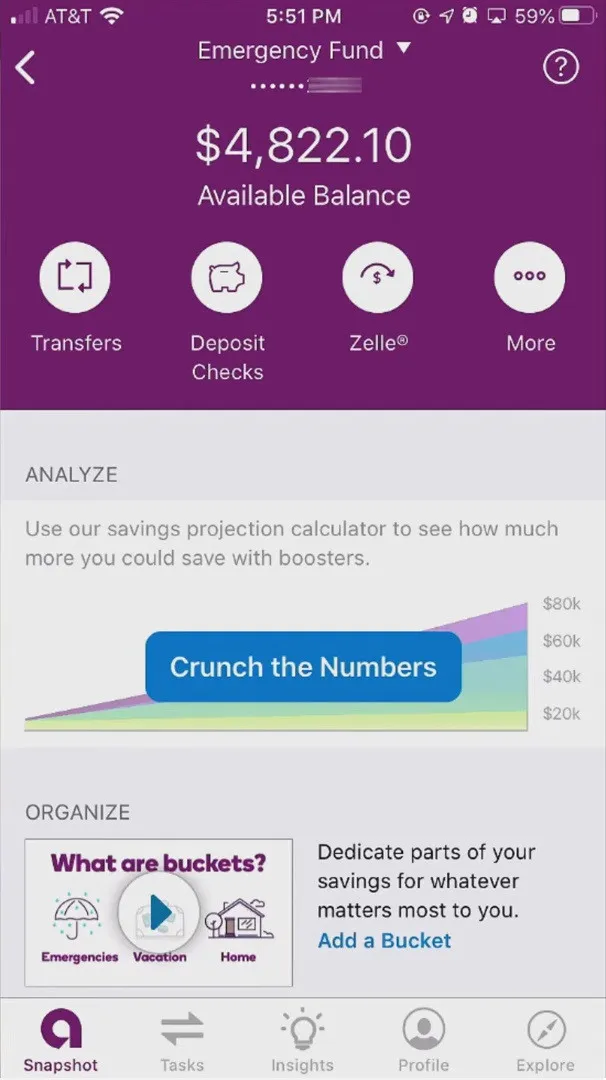Image resolution: width=606 pixels, height=1080 pixels.
Task: Go back with the top-left arrow
Action: (25, 68)
